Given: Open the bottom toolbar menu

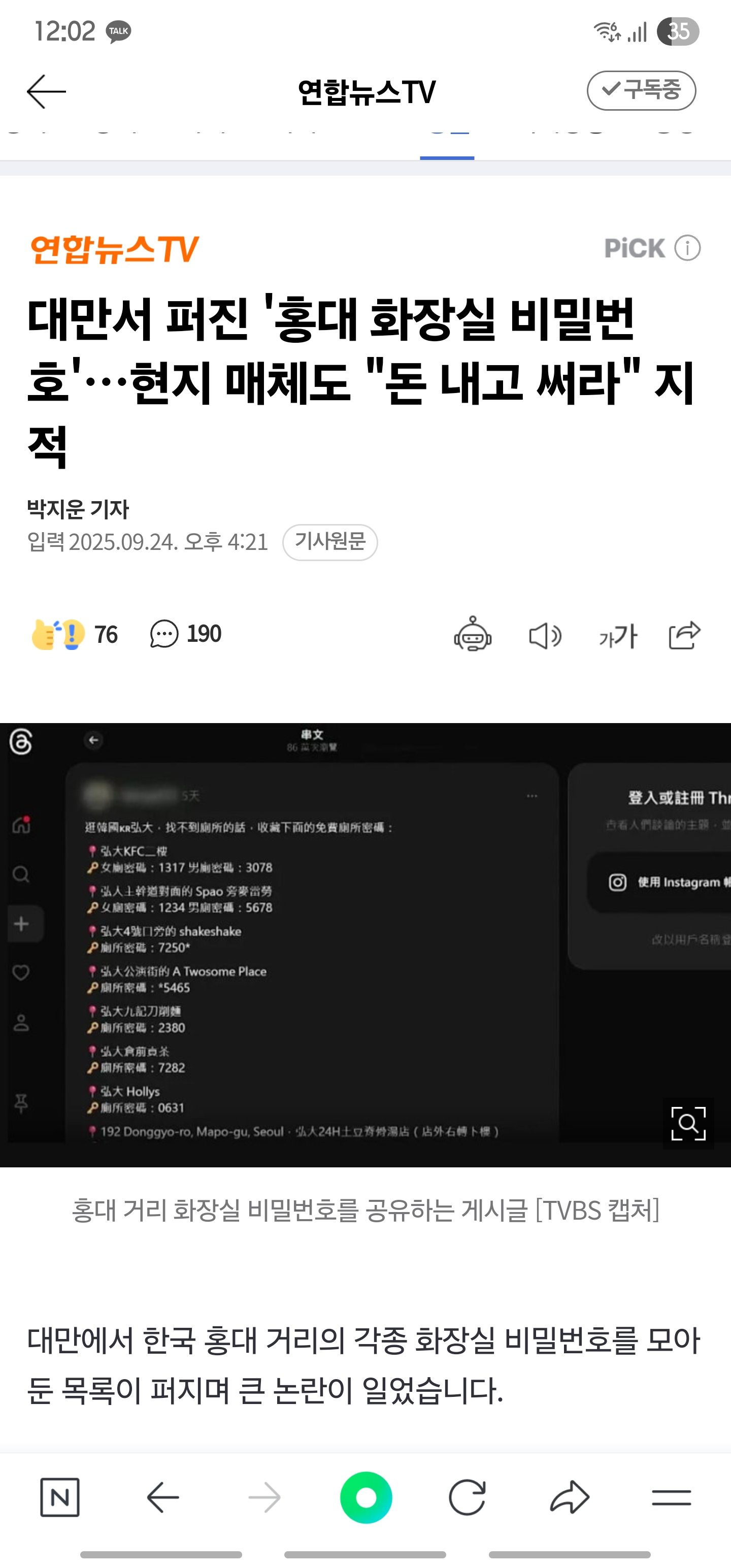Looking at the screenshot, I should (x=671, y=1497).
